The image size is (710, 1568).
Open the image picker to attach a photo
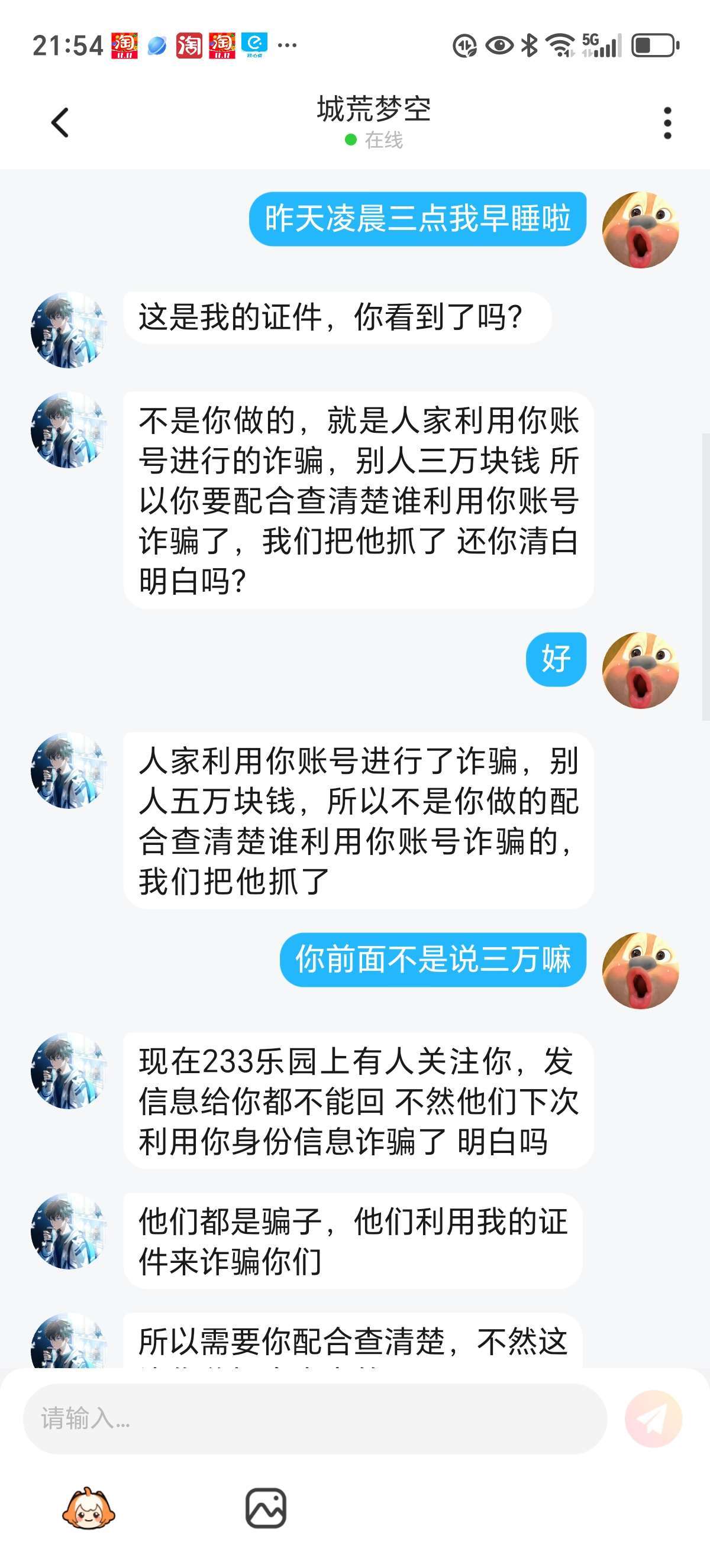266,1508
